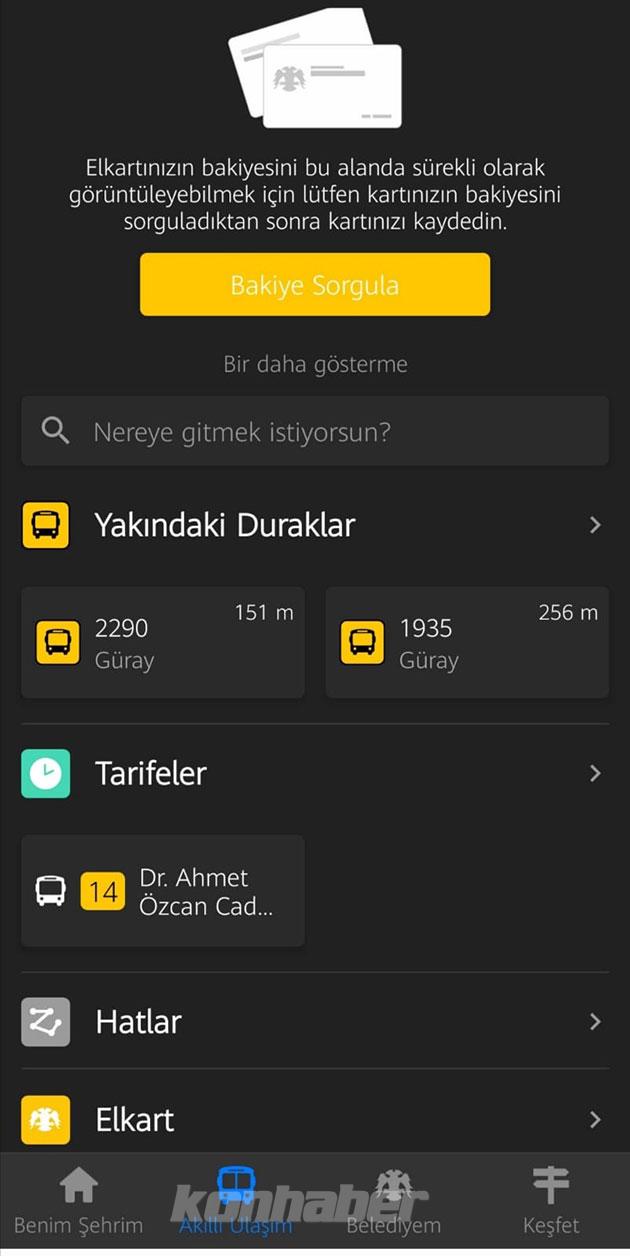
Task: Select stop 1935 Güray card
Action: pyautogui.click(x=467, y=642)
